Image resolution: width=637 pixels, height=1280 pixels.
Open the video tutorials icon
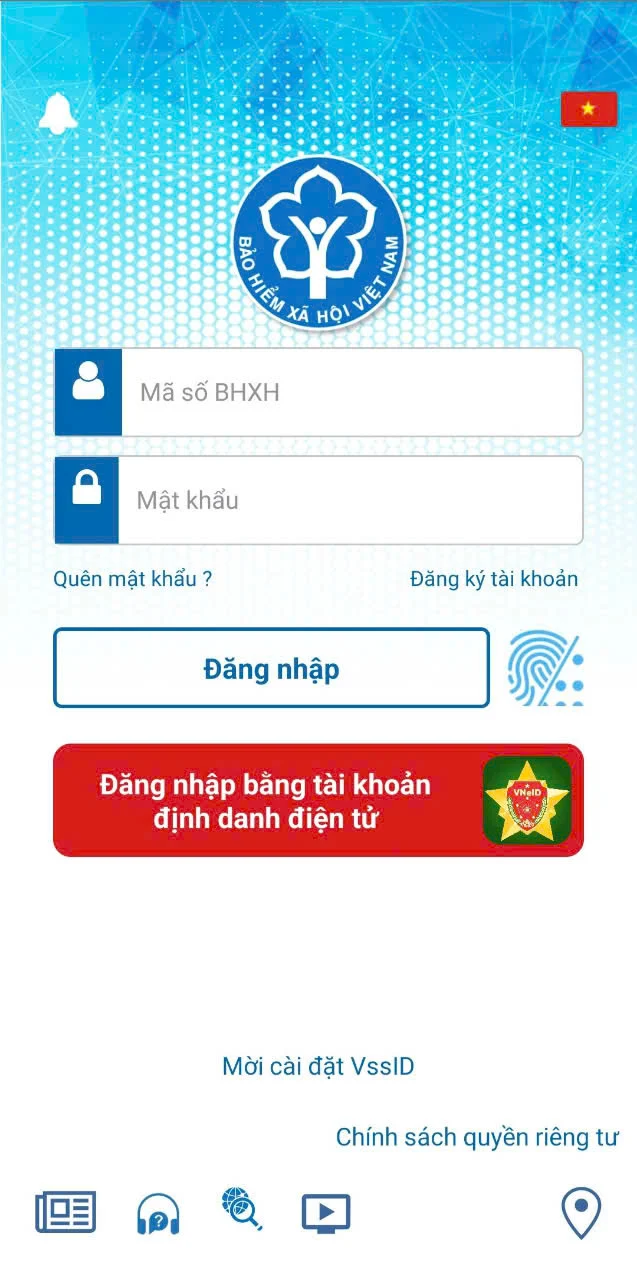click(326, 1213)
